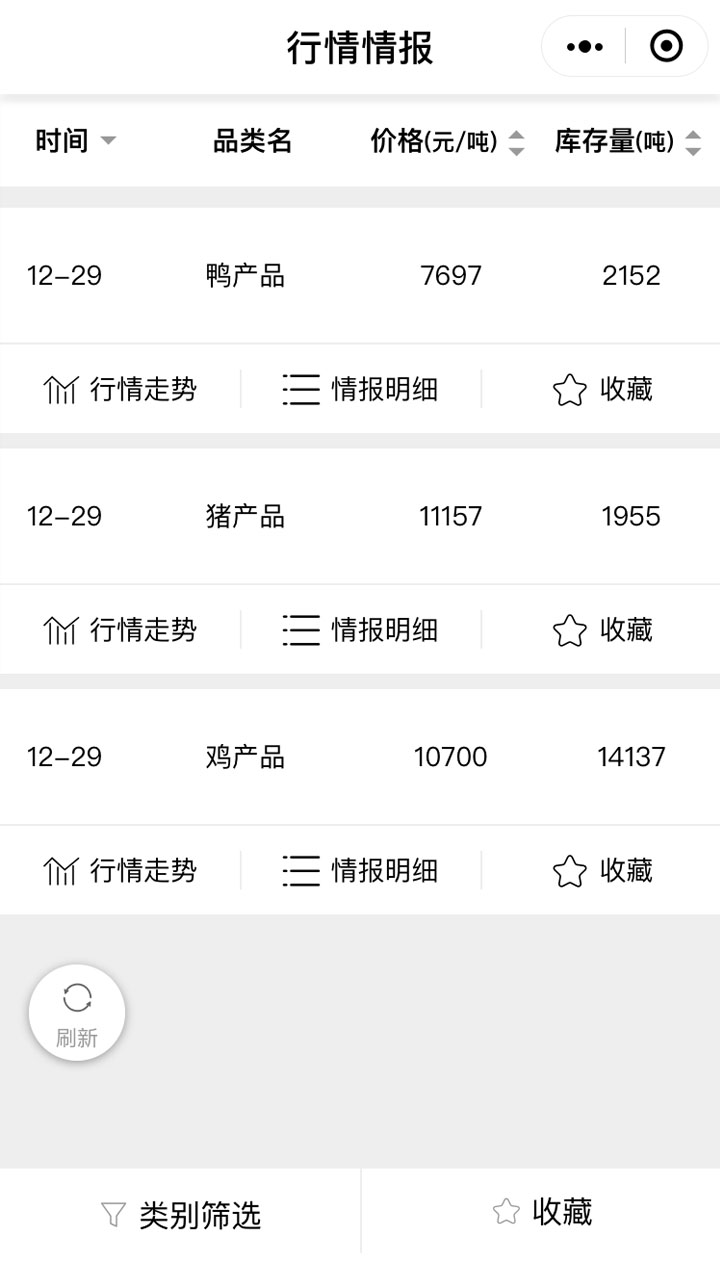Click the 情报明细 detail icon for 鸡产品
Screen dimensions: 720x1280
click(x=301, y=870)
